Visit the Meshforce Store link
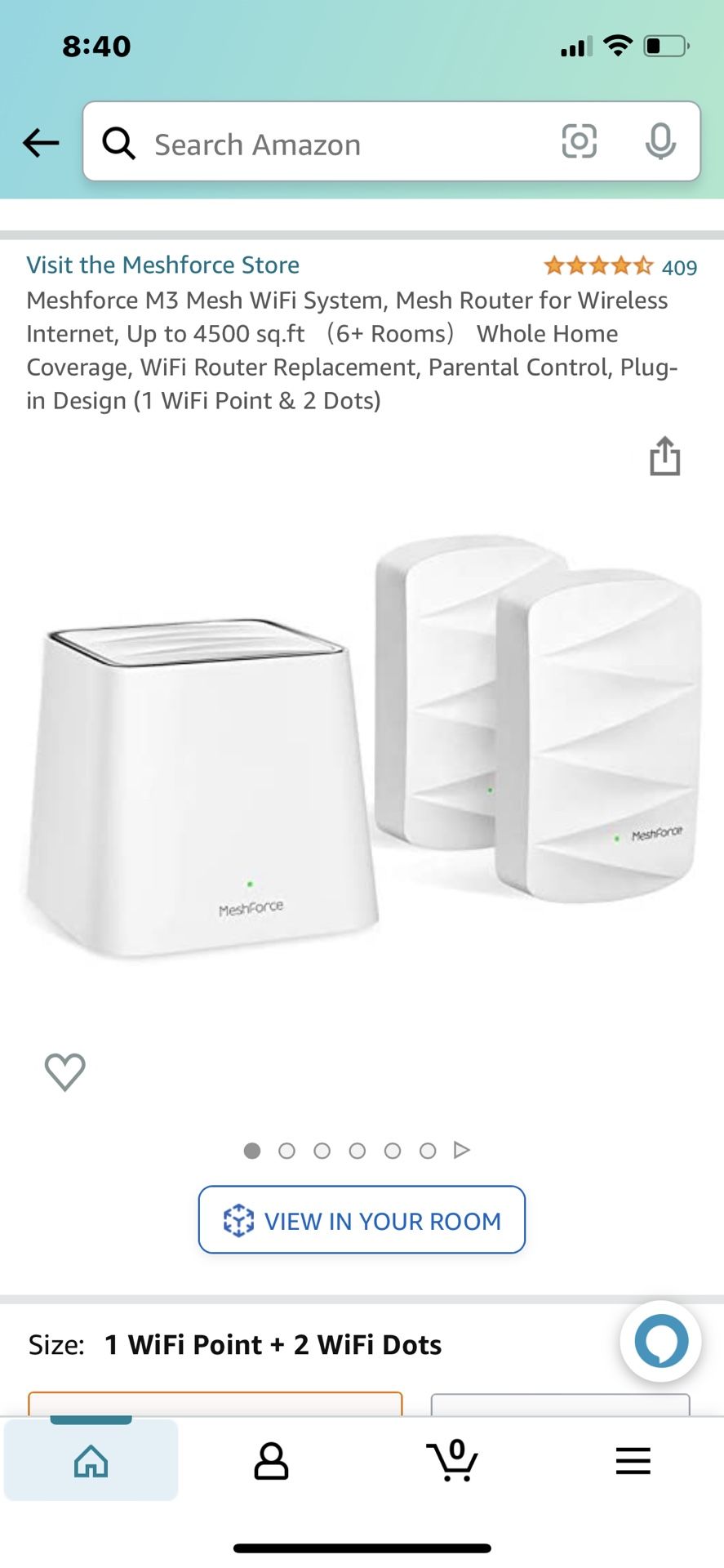This screenshot has width=724, height=1568. [x=162, y=265]
